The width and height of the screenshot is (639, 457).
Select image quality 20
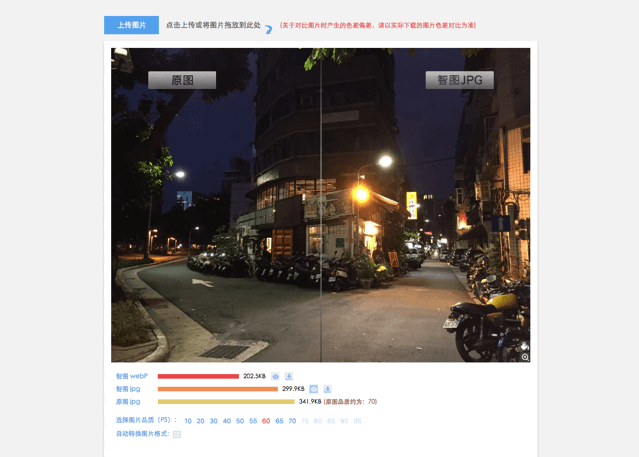point(201,421)
